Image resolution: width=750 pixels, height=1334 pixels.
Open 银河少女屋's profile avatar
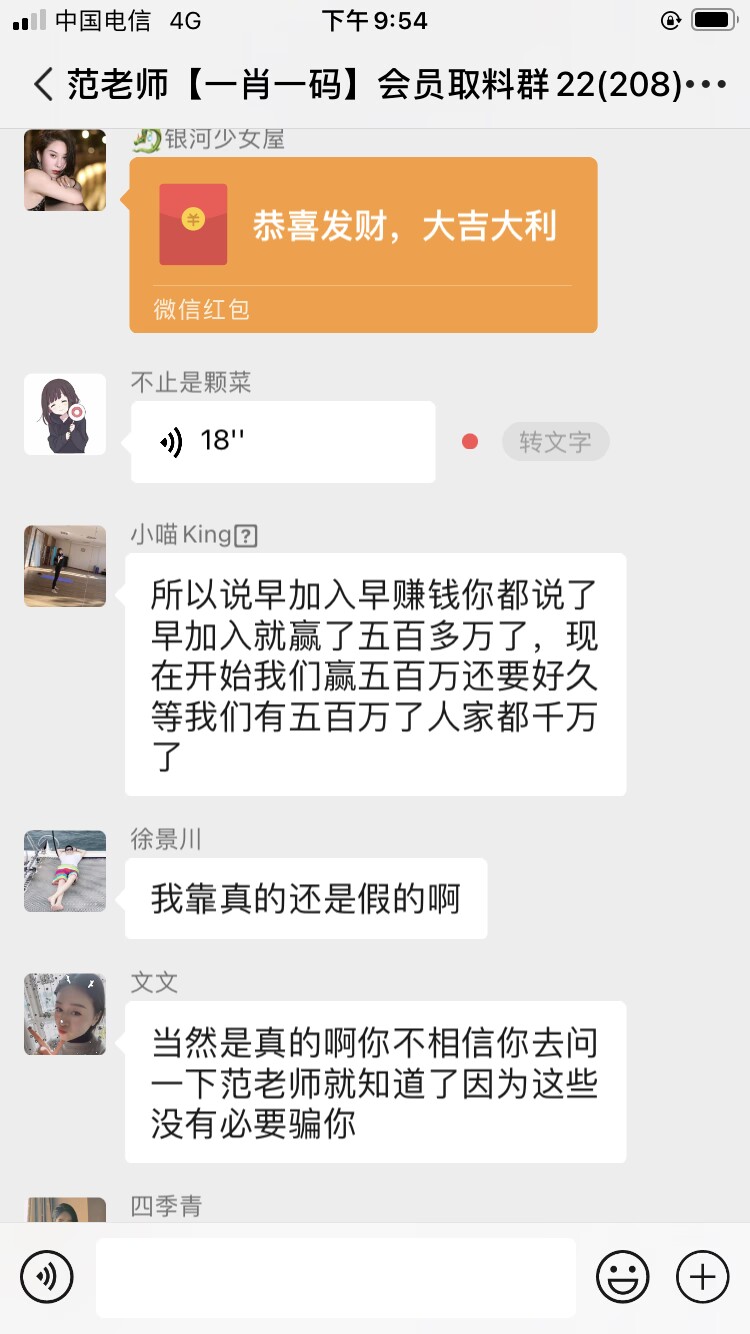[x=65, y=170]
